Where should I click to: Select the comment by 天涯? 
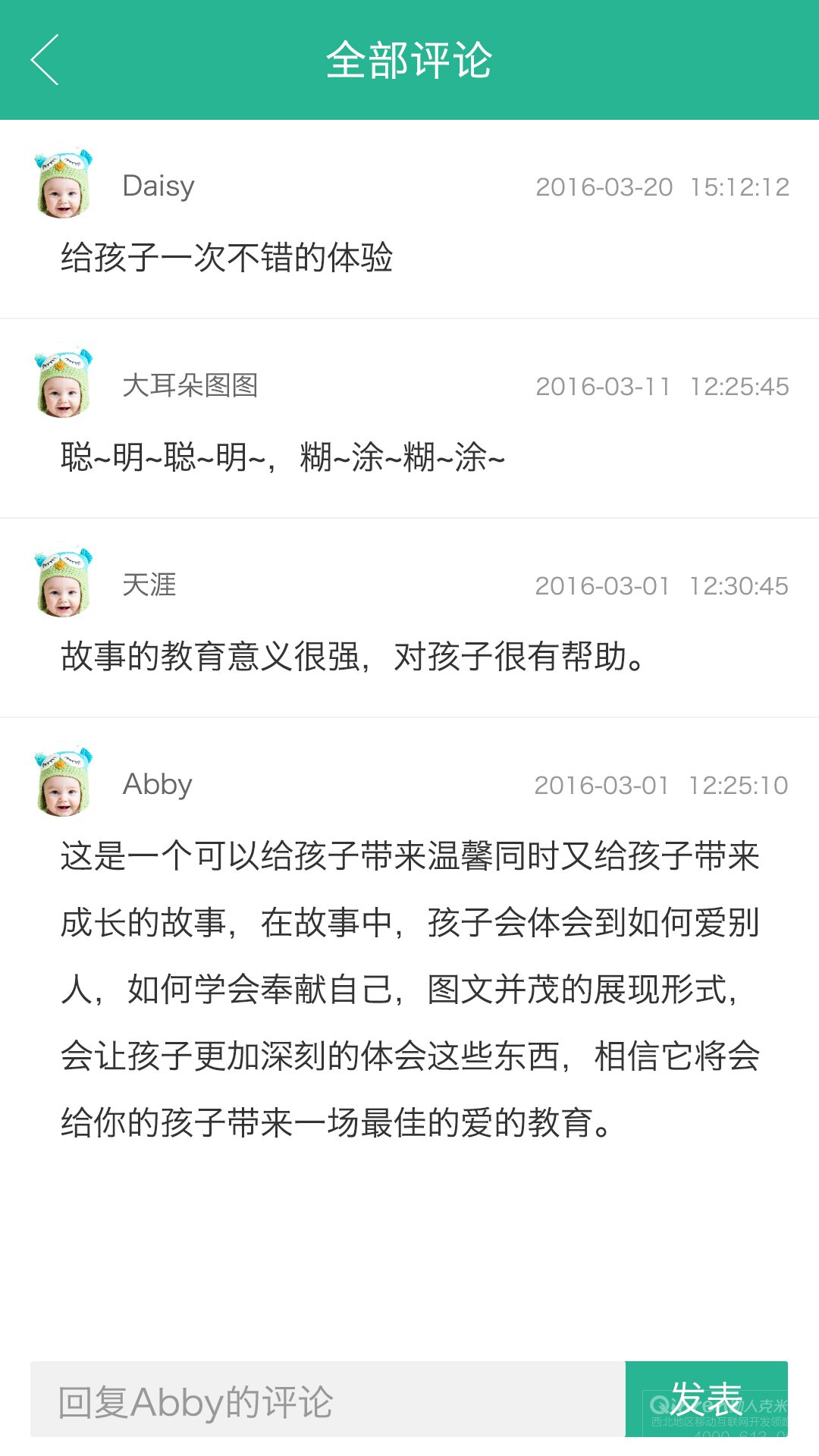pyautogui.click(x=409, y=618)
